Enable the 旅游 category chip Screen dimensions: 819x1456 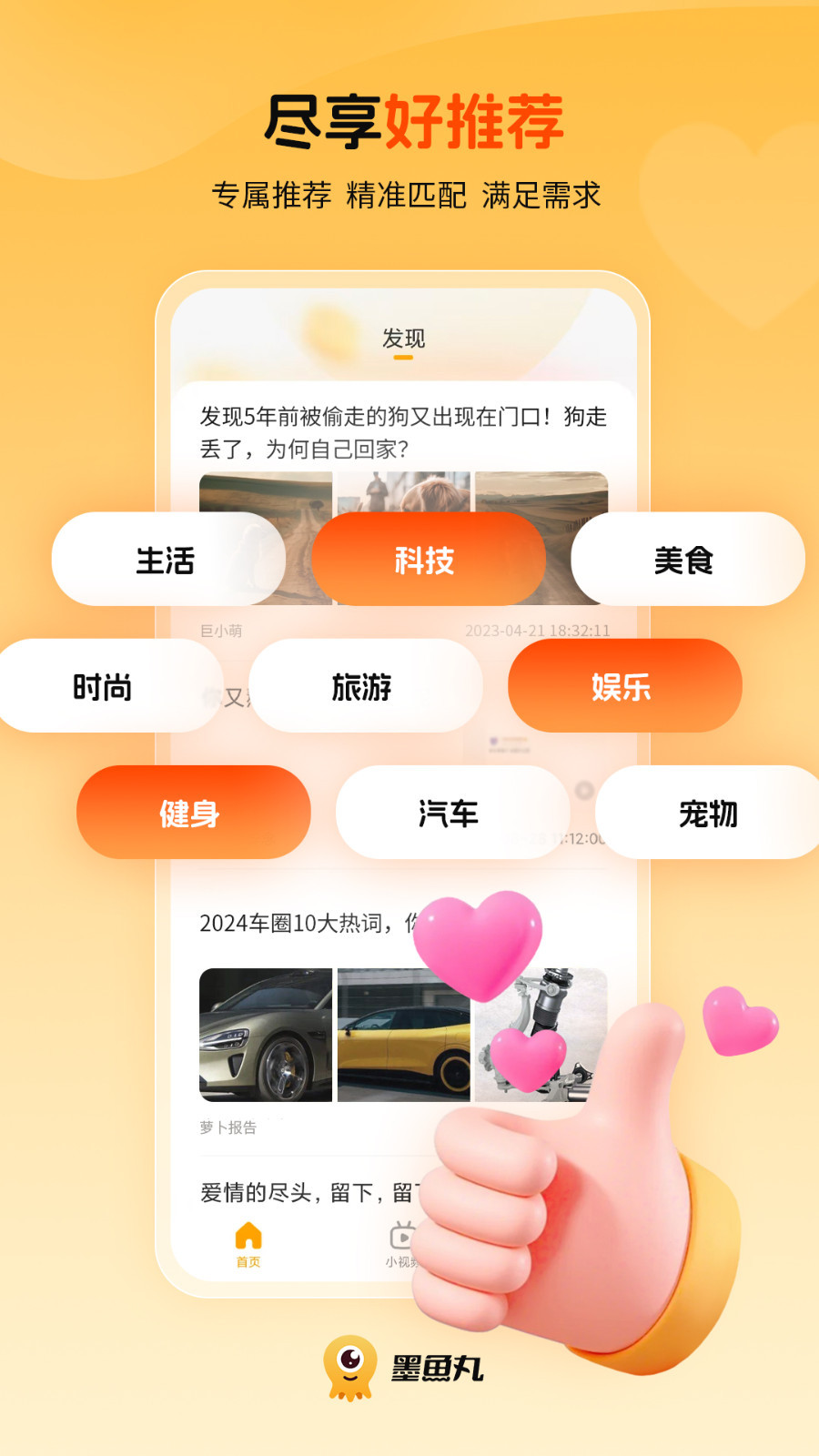[364, 686]
